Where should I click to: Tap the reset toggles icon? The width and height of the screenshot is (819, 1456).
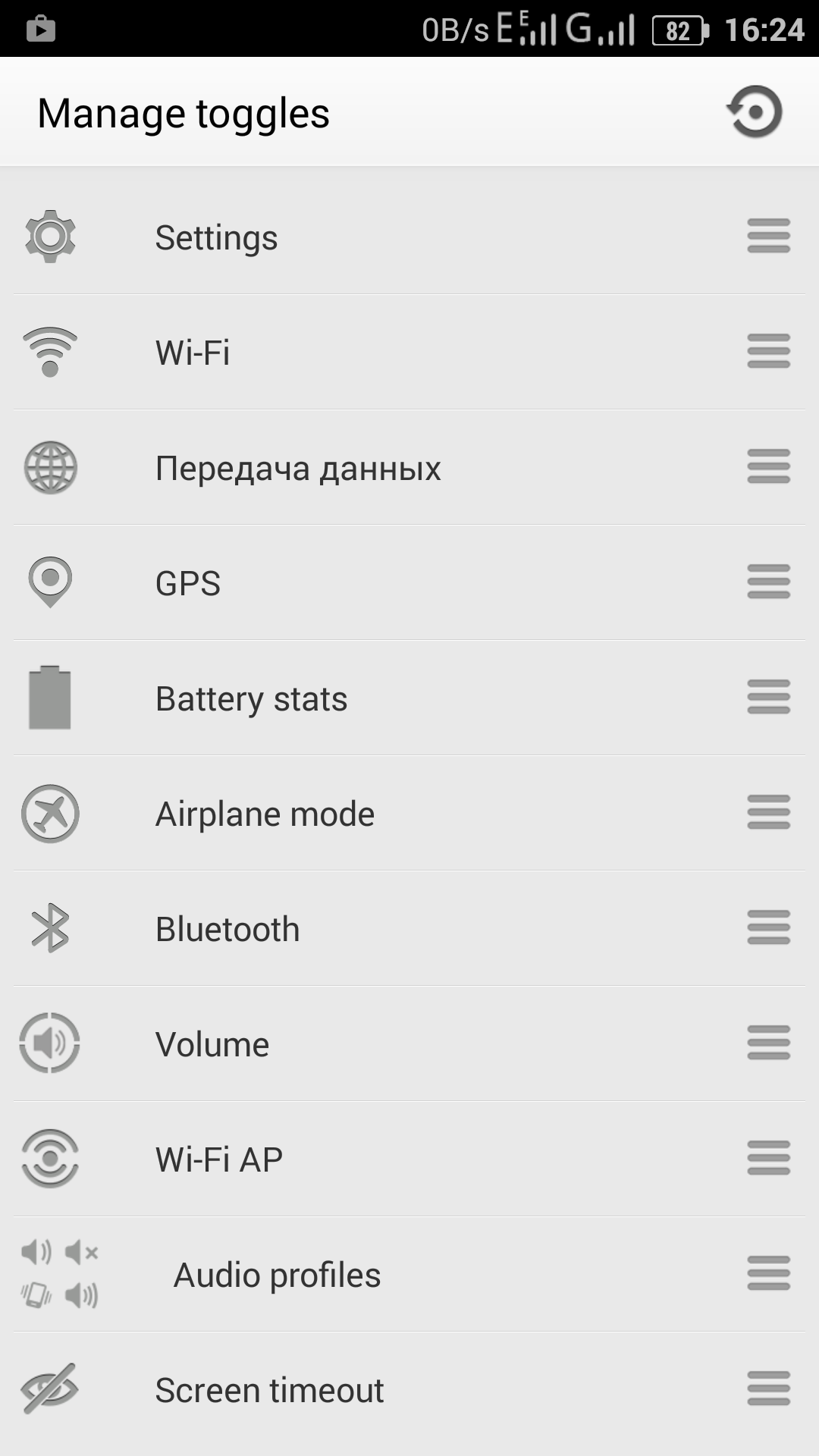755,112
